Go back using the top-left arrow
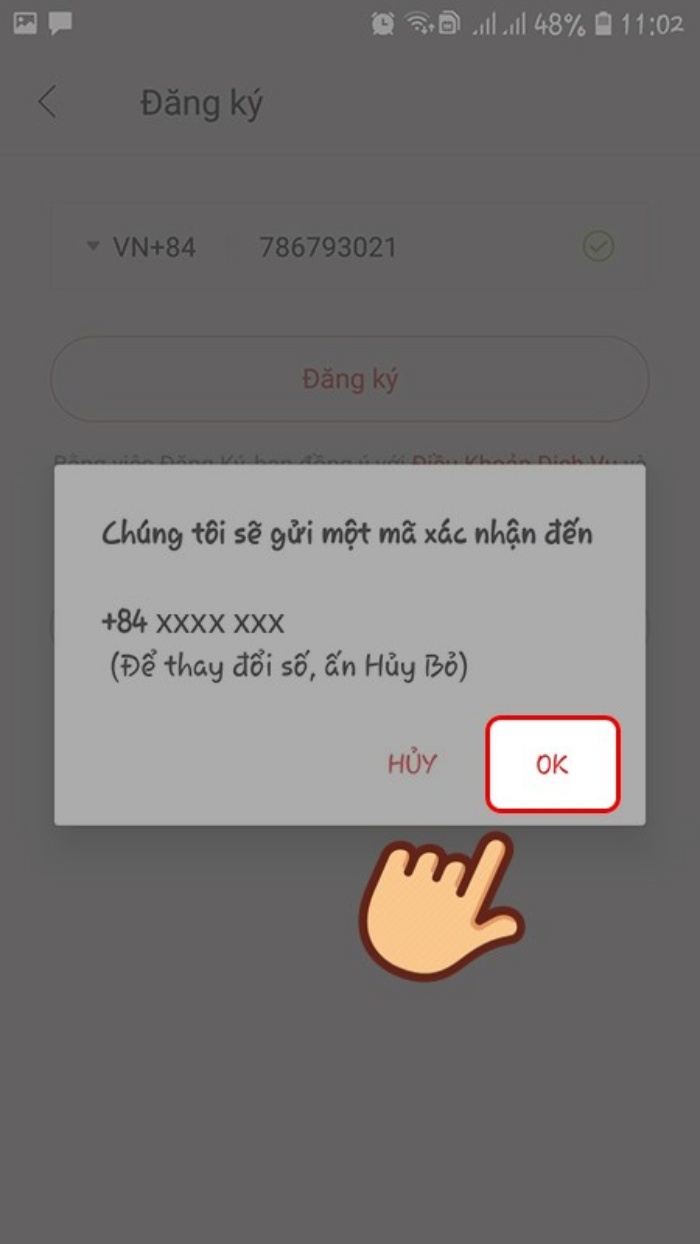 [x=48, y=103]
